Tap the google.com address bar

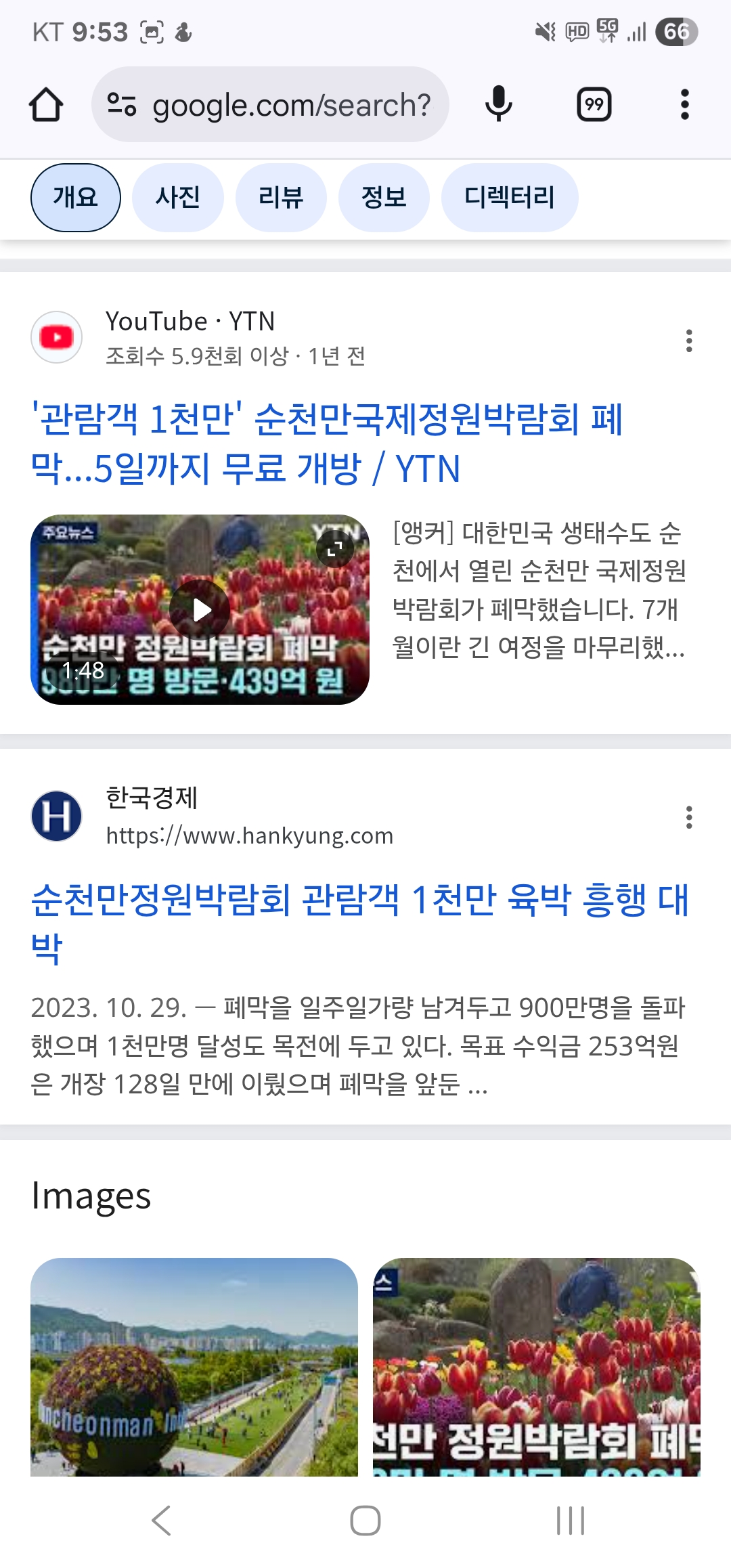point(271,105)
